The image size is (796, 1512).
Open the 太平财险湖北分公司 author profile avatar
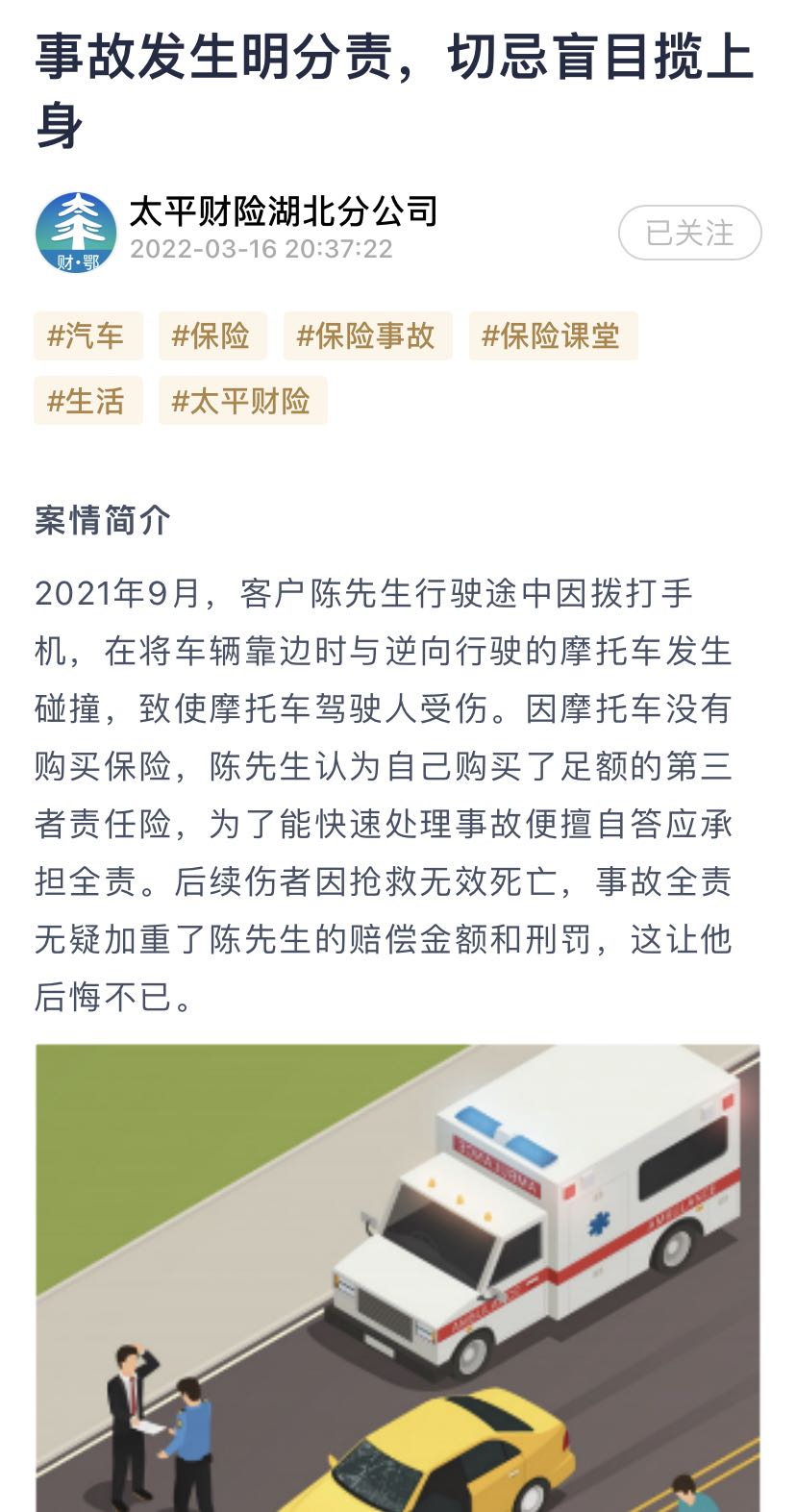76,233
